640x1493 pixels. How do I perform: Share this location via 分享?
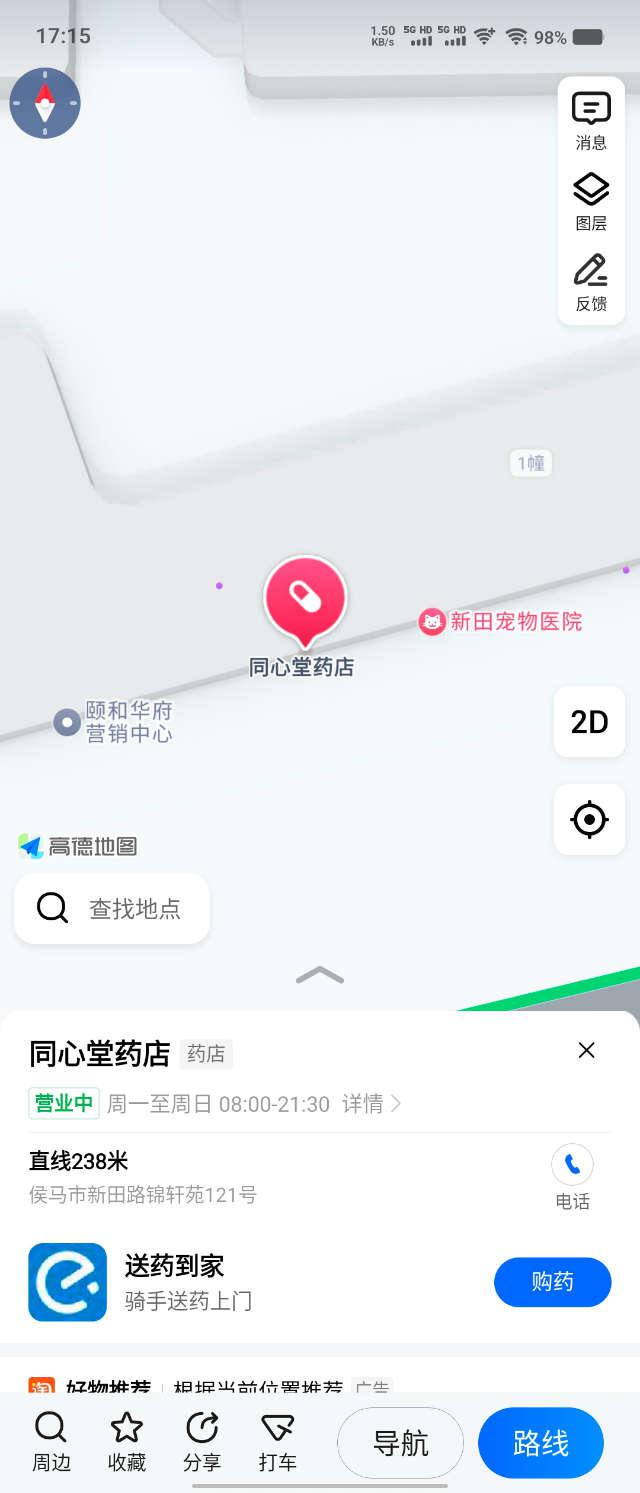pos(202,1441)
